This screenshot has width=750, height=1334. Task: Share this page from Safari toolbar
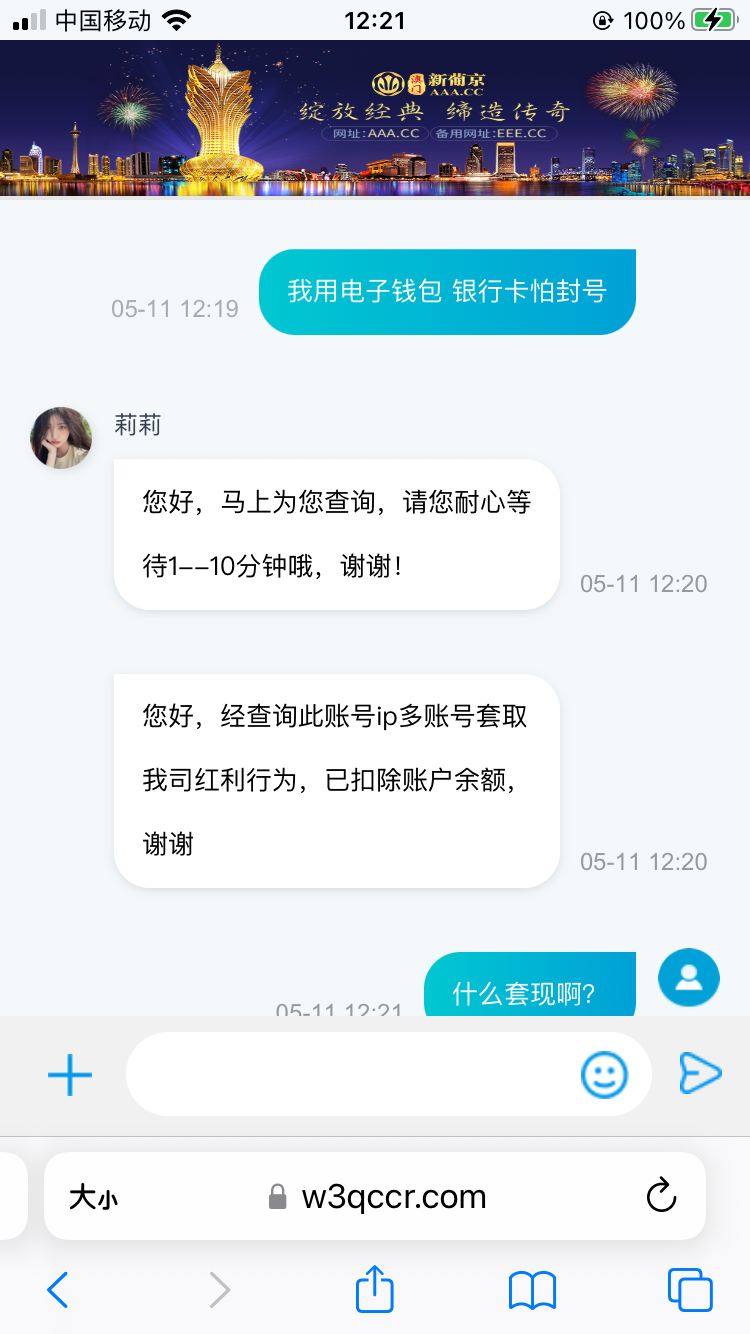[x=375, y=1290]
